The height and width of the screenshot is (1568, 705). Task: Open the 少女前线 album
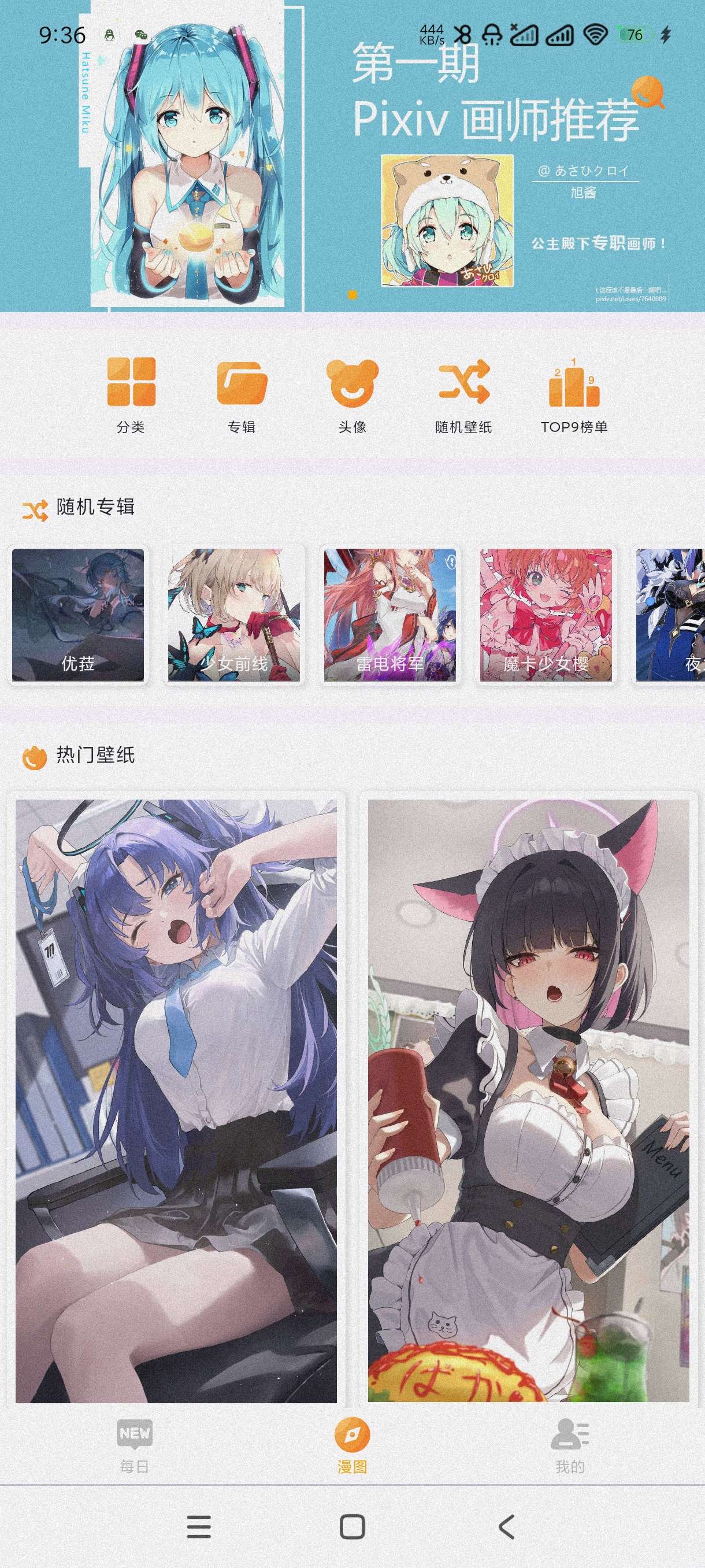(x=234, y=615)
